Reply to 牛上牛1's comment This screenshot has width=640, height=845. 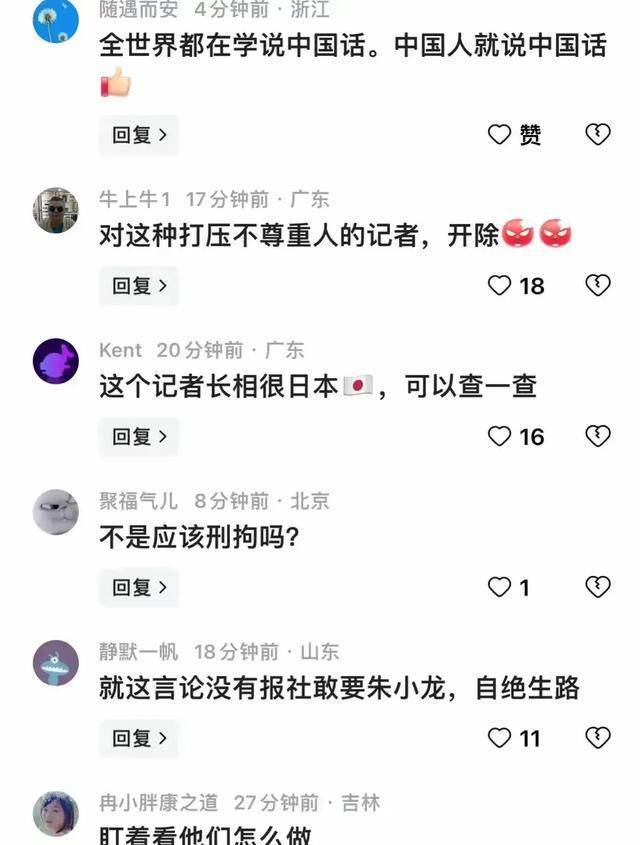click(138, 286)
